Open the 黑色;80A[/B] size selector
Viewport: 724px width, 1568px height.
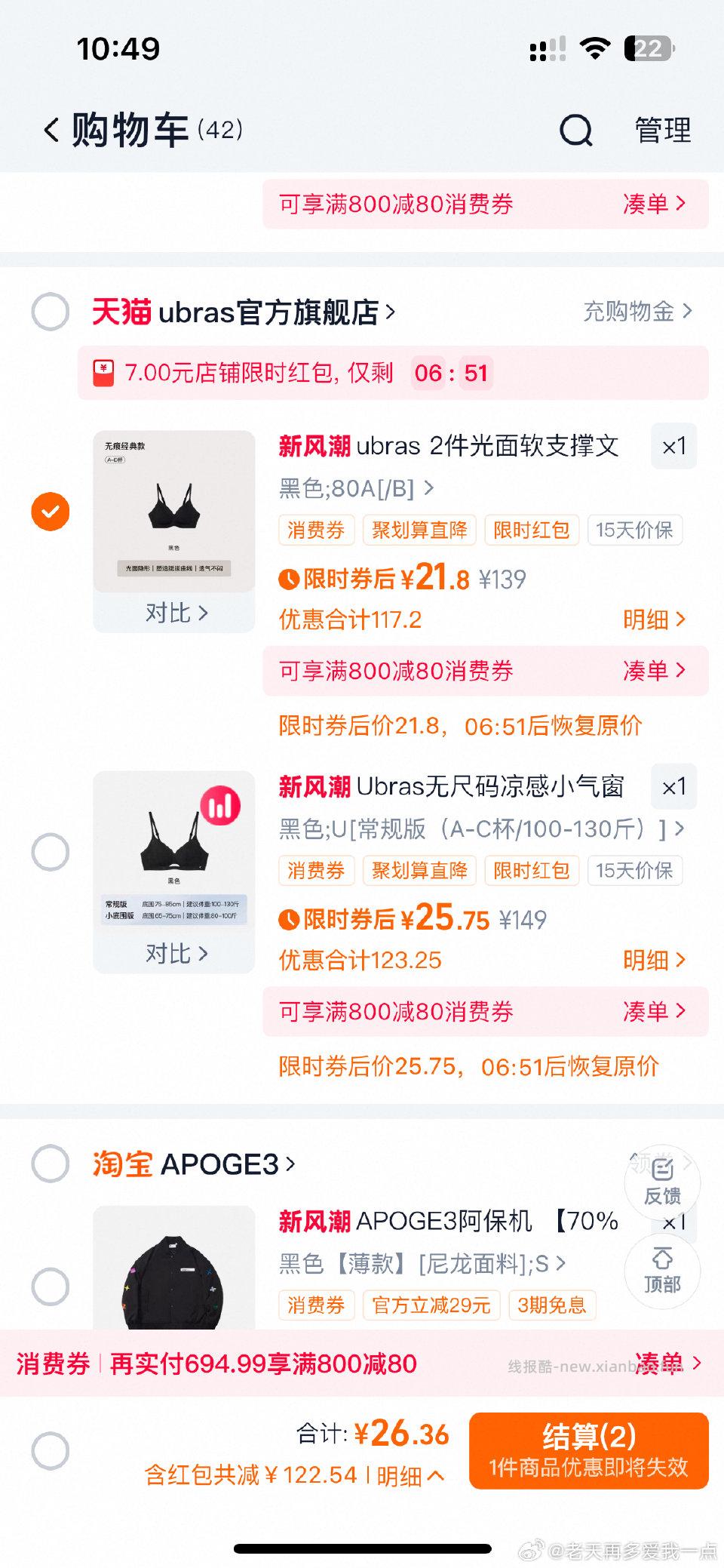click(351, 487)
